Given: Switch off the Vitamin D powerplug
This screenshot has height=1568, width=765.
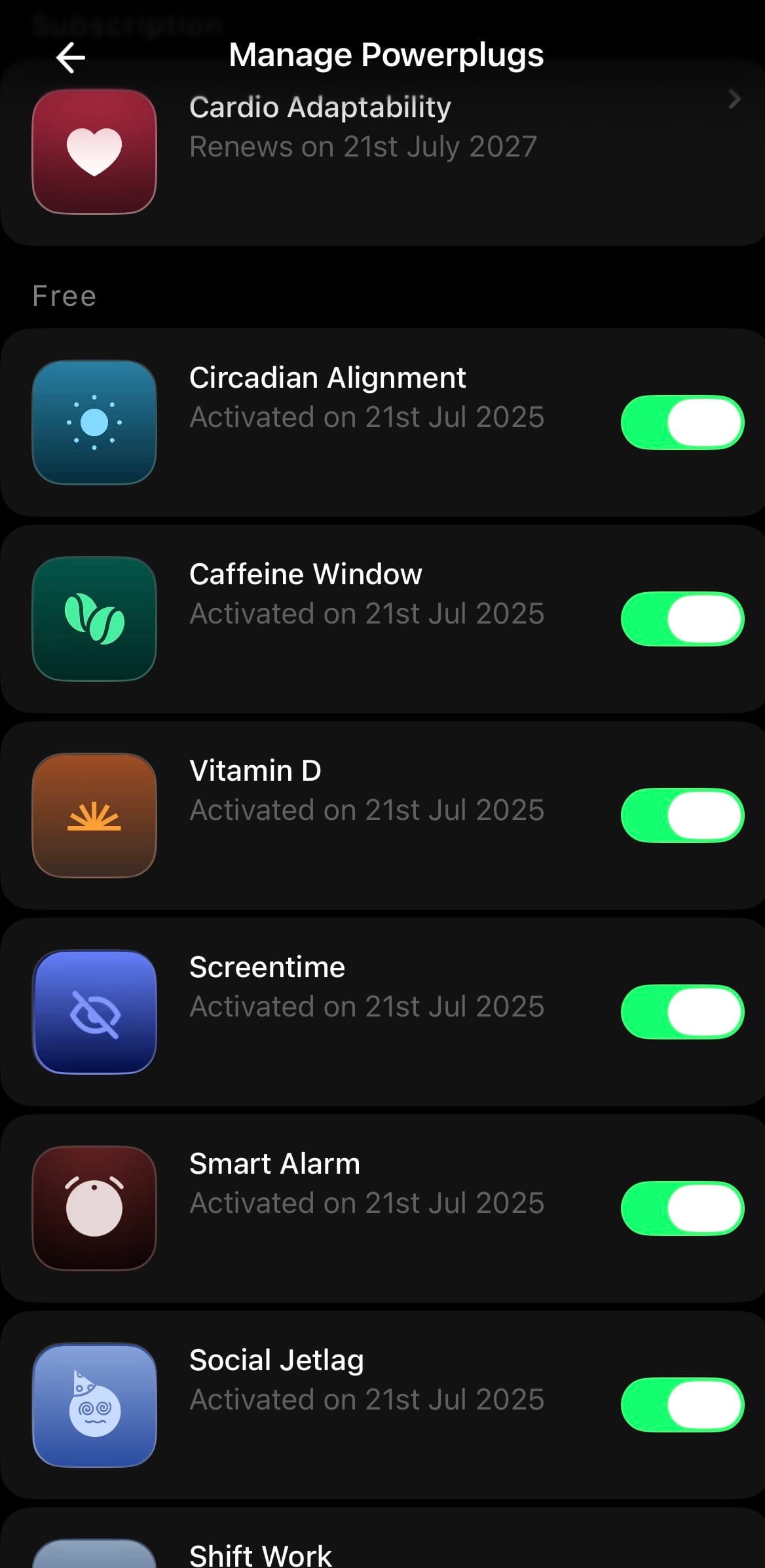Looking at the screenshot, I should click(x=682, y=815).
